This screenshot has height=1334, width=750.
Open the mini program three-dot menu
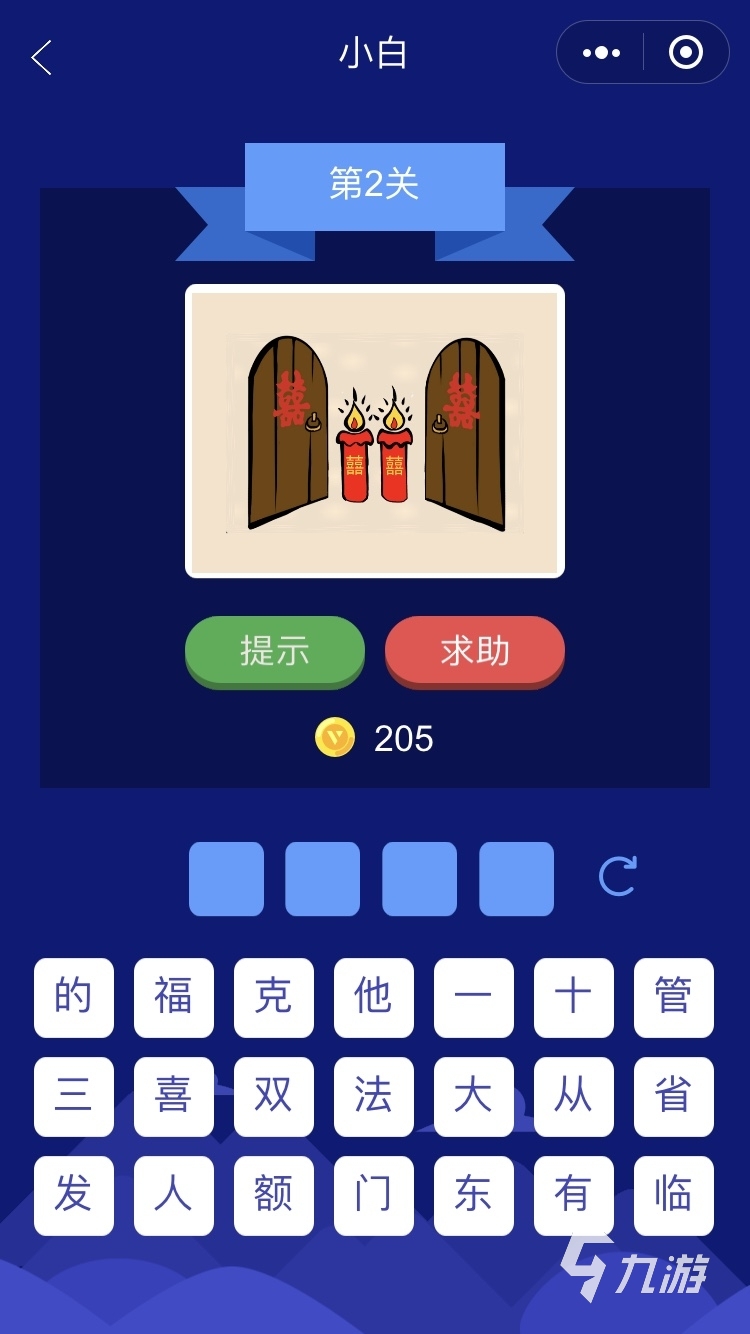tap(601, 53)
